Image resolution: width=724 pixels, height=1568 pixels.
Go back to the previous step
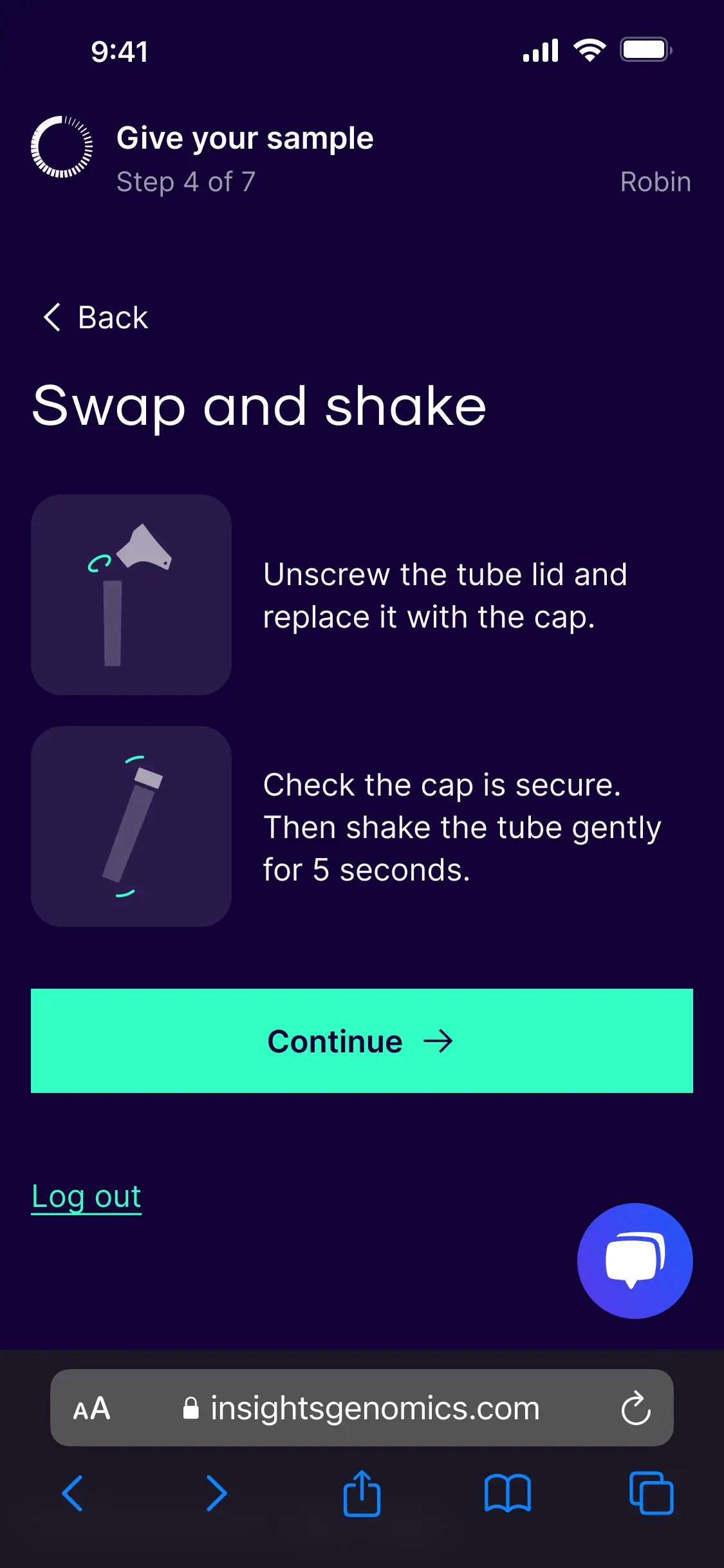[x=95, y=317]
